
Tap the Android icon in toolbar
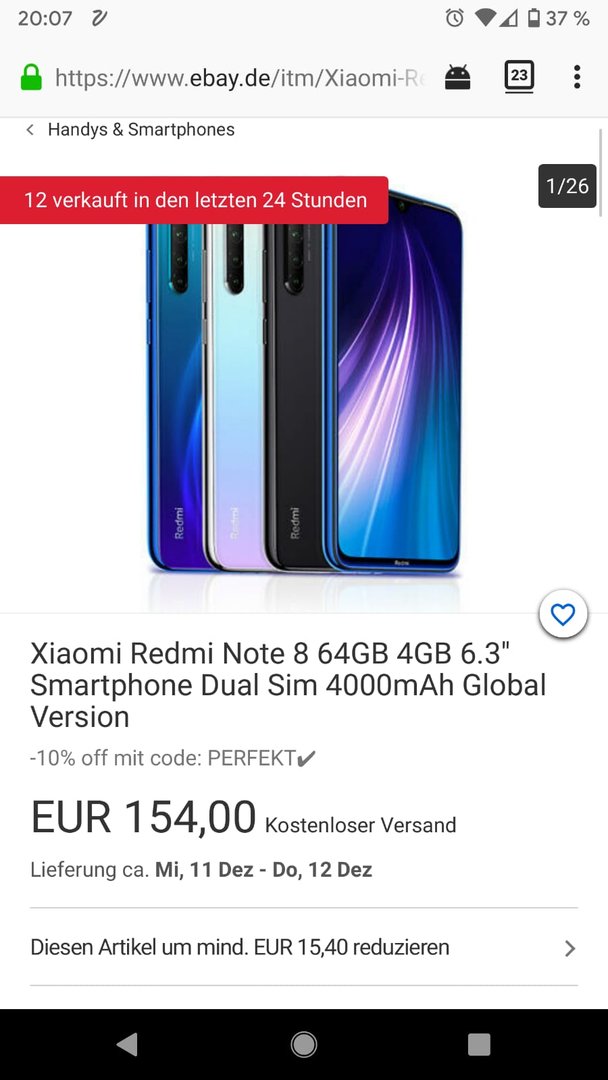point(458,77)
